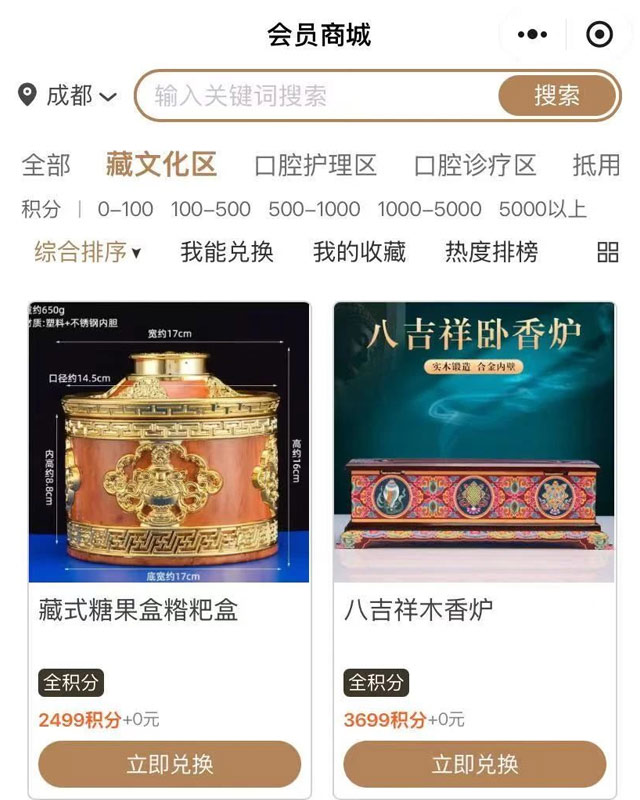Switch to the 全部 category tab
Screen dimensions: 640x800
(46, 165)
